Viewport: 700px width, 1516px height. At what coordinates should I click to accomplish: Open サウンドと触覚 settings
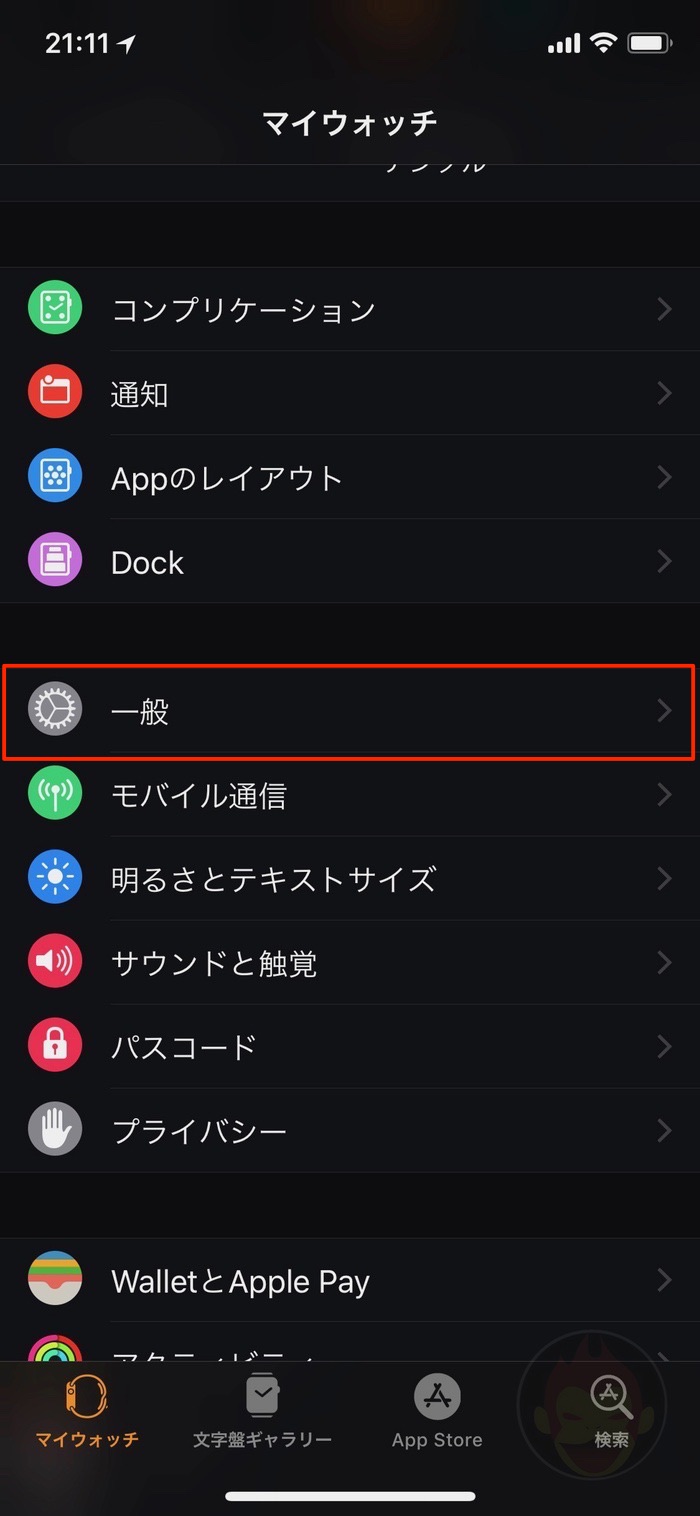point(350,963)
